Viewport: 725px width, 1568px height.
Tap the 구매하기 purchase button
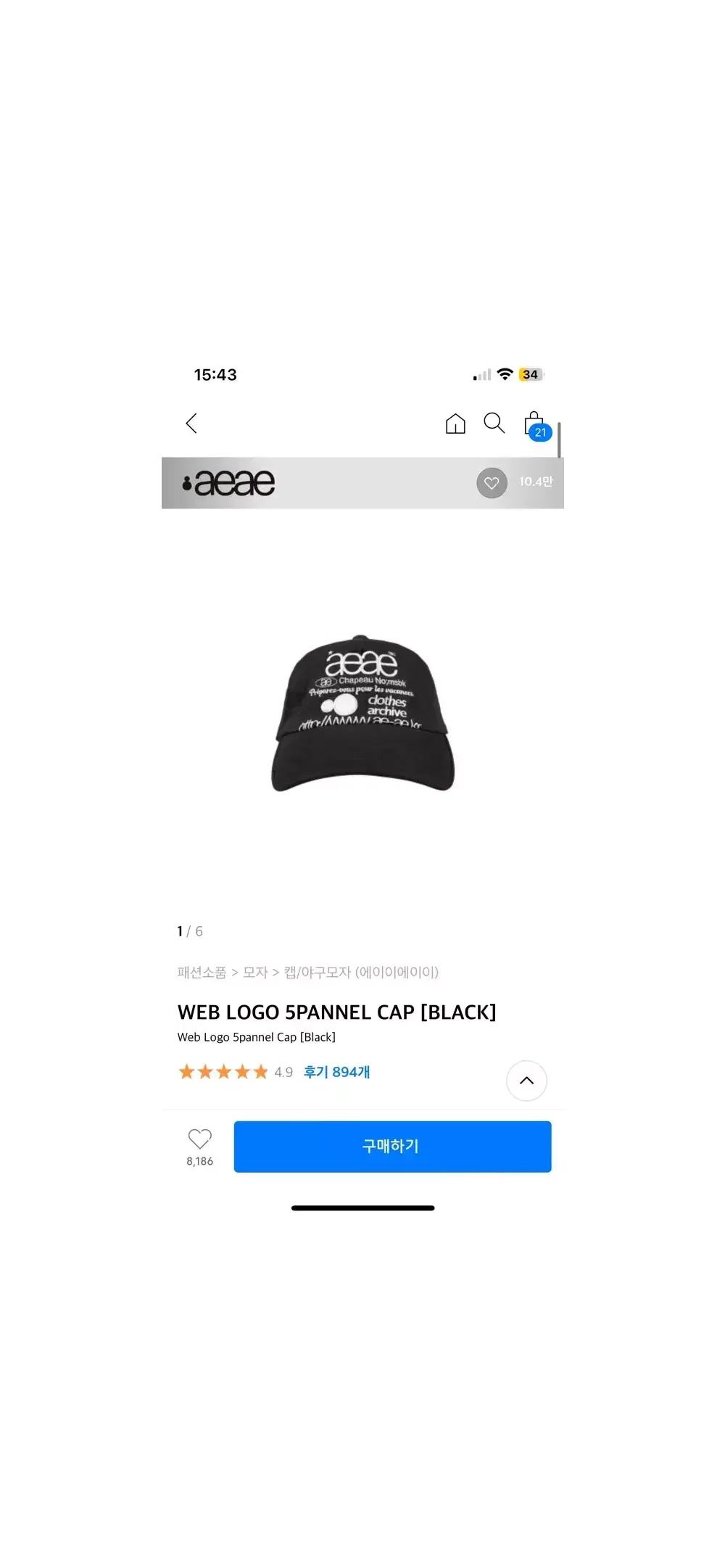(392, 1147)
